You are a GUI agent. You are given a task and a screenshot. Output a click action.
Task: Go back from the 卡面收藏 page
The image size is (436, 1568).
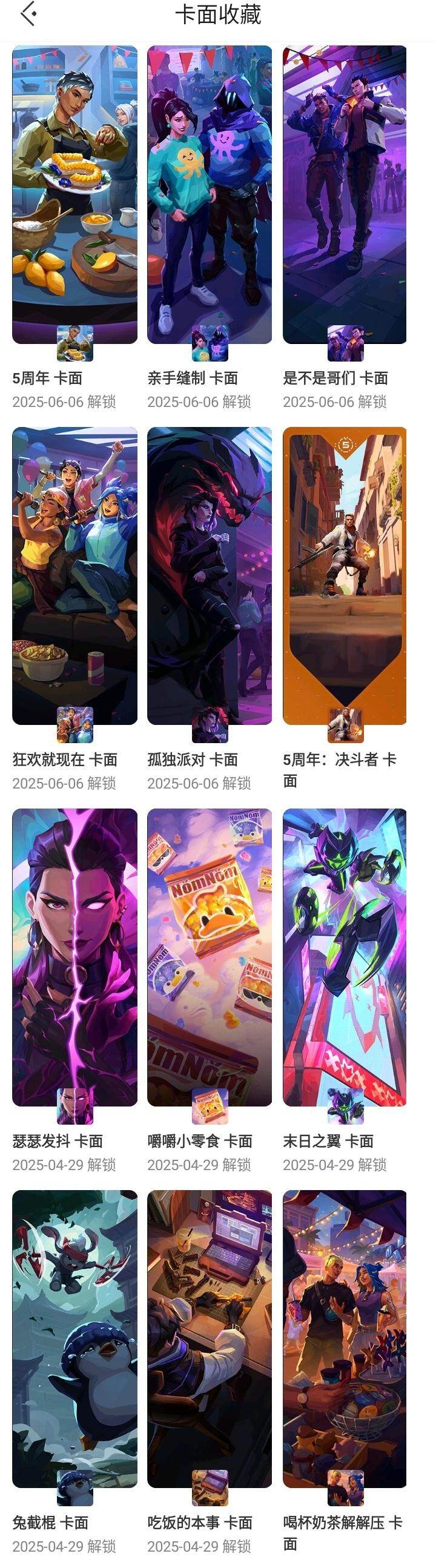coord(28,15)
